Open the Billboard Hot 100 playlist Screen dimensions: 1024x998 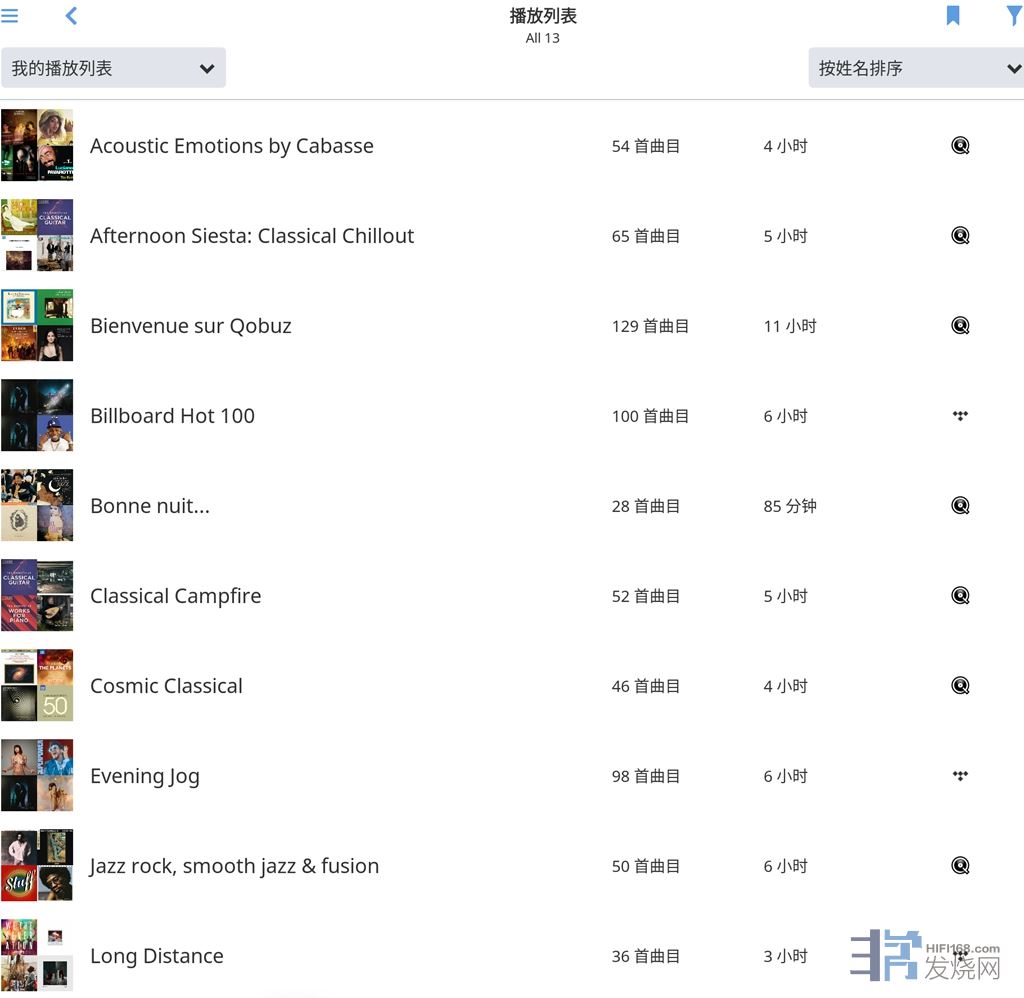pos(172,416)
